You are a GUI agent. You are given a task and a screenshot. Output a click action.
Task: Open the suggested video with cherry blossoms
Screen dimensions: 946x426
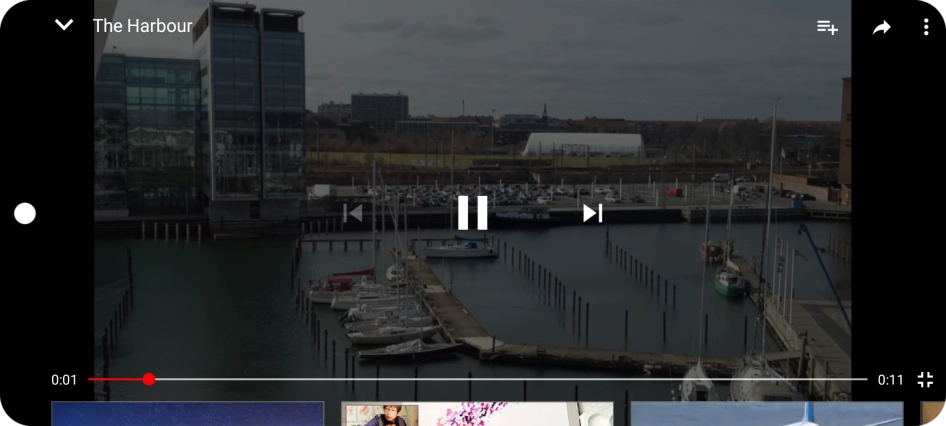477,414
